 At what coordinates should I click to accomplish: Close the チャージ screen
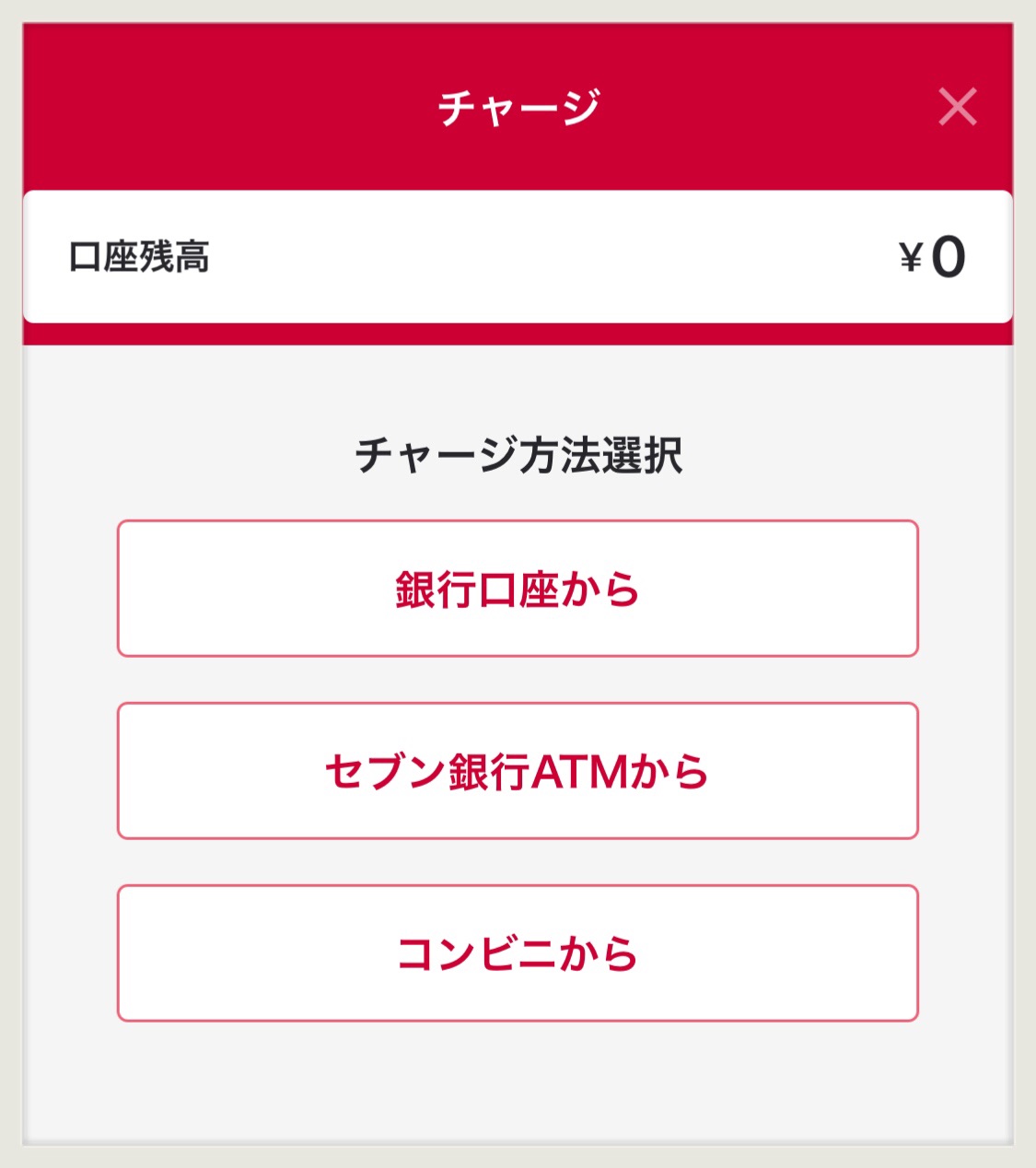957,107
